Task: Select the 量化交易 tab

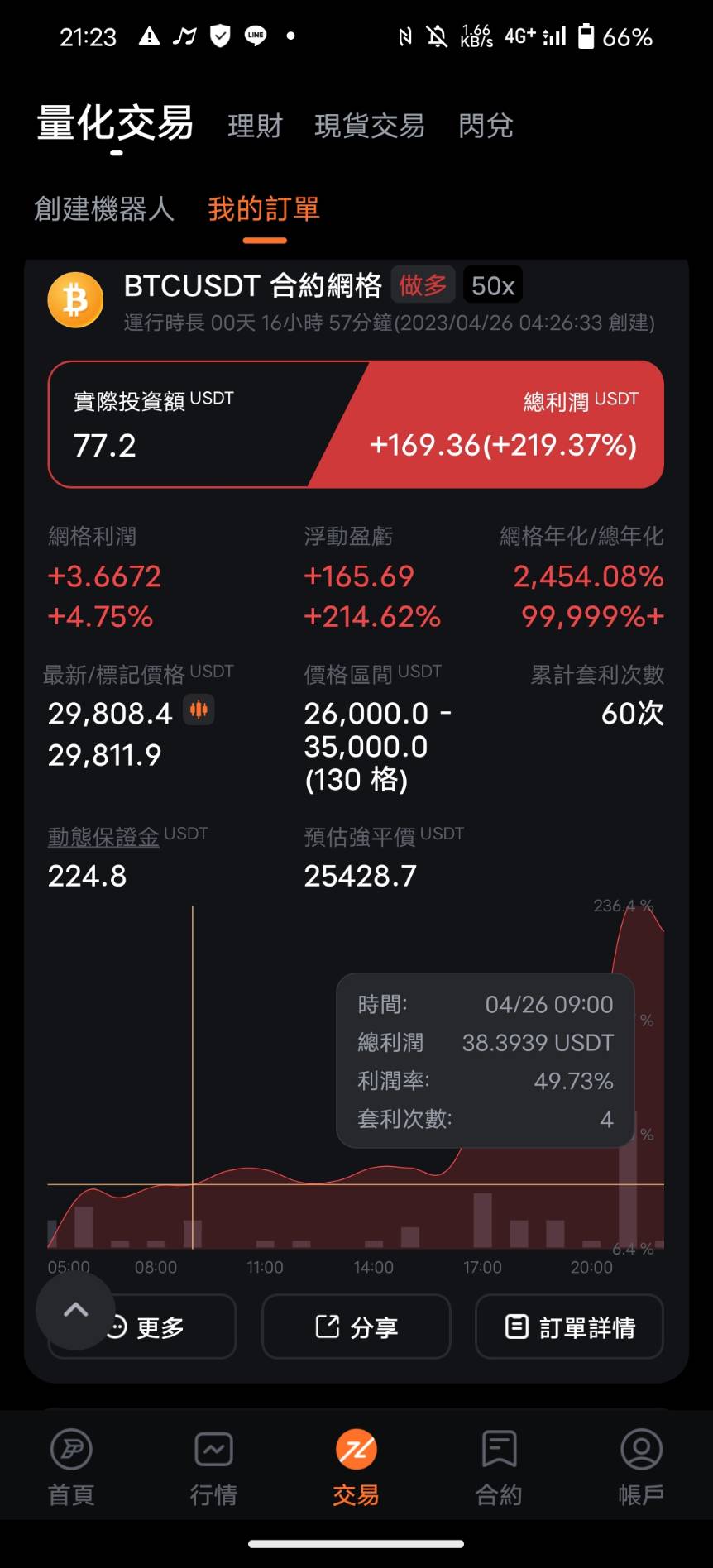Action: (x=115, y=124)
